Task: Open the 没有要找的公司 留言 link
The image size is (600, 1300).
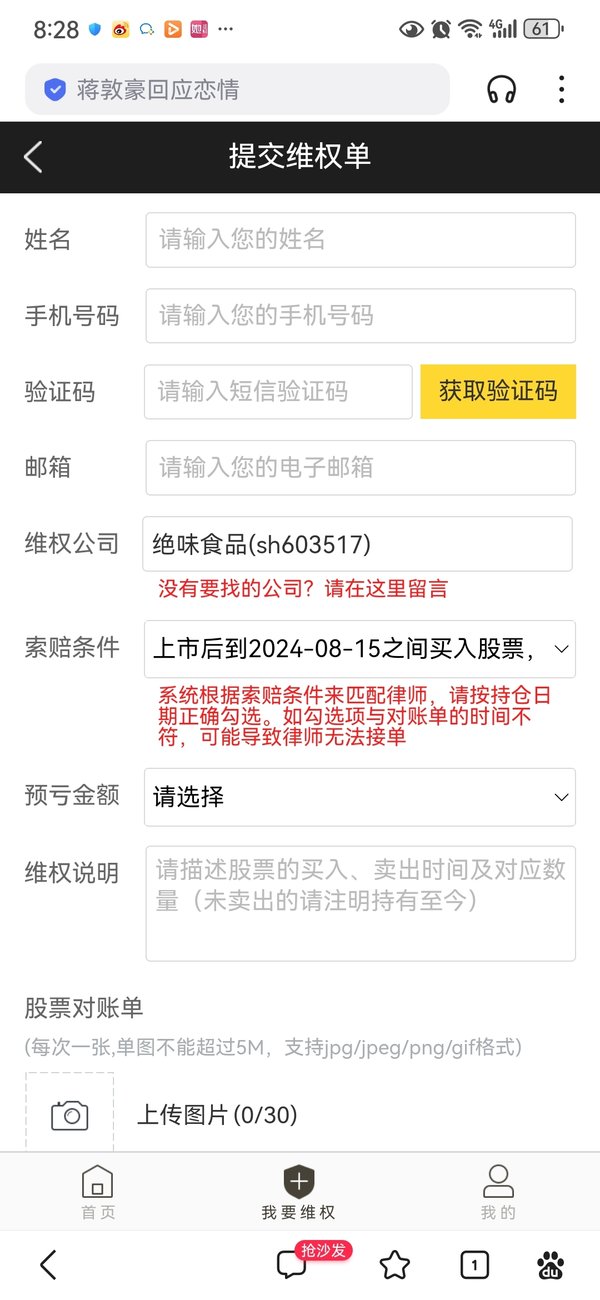Action: pos(303,589)
